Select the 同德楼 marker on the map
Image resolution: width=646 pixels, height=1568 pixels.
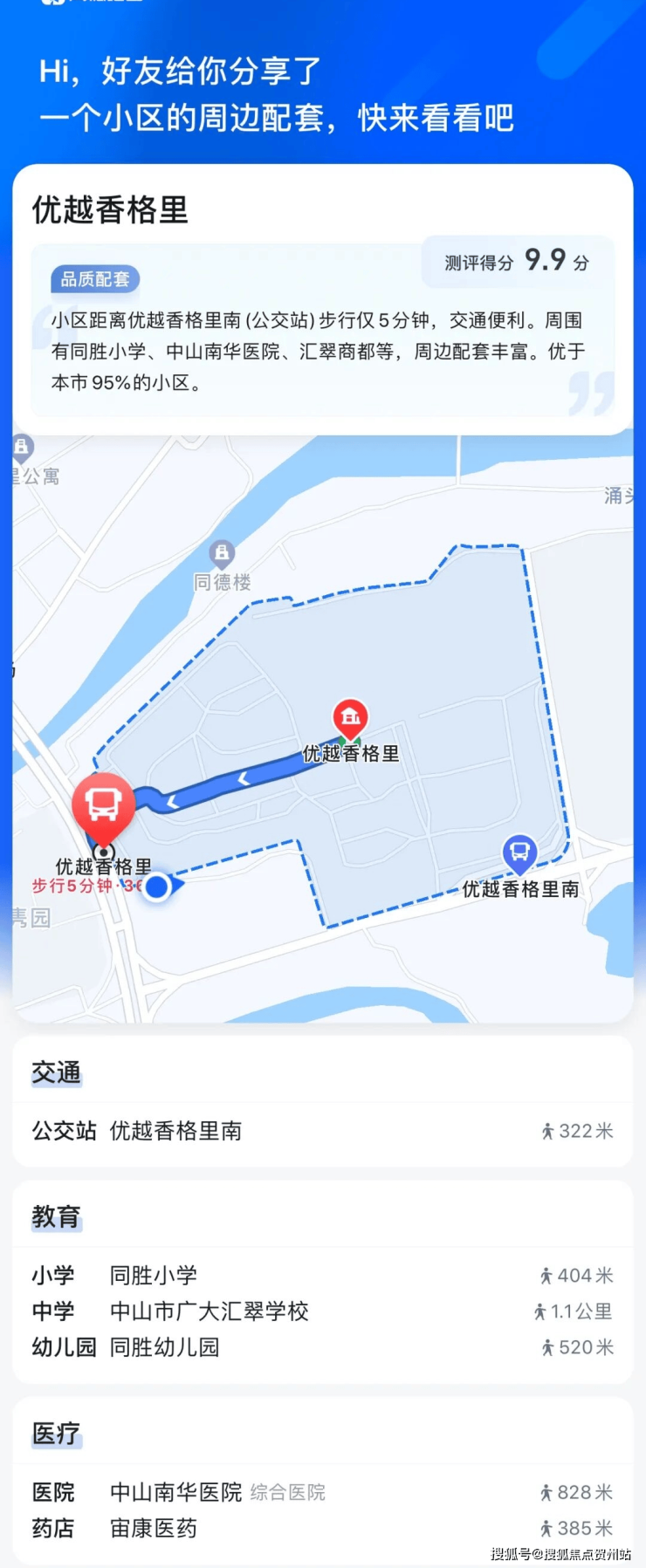tap(222, 553)
